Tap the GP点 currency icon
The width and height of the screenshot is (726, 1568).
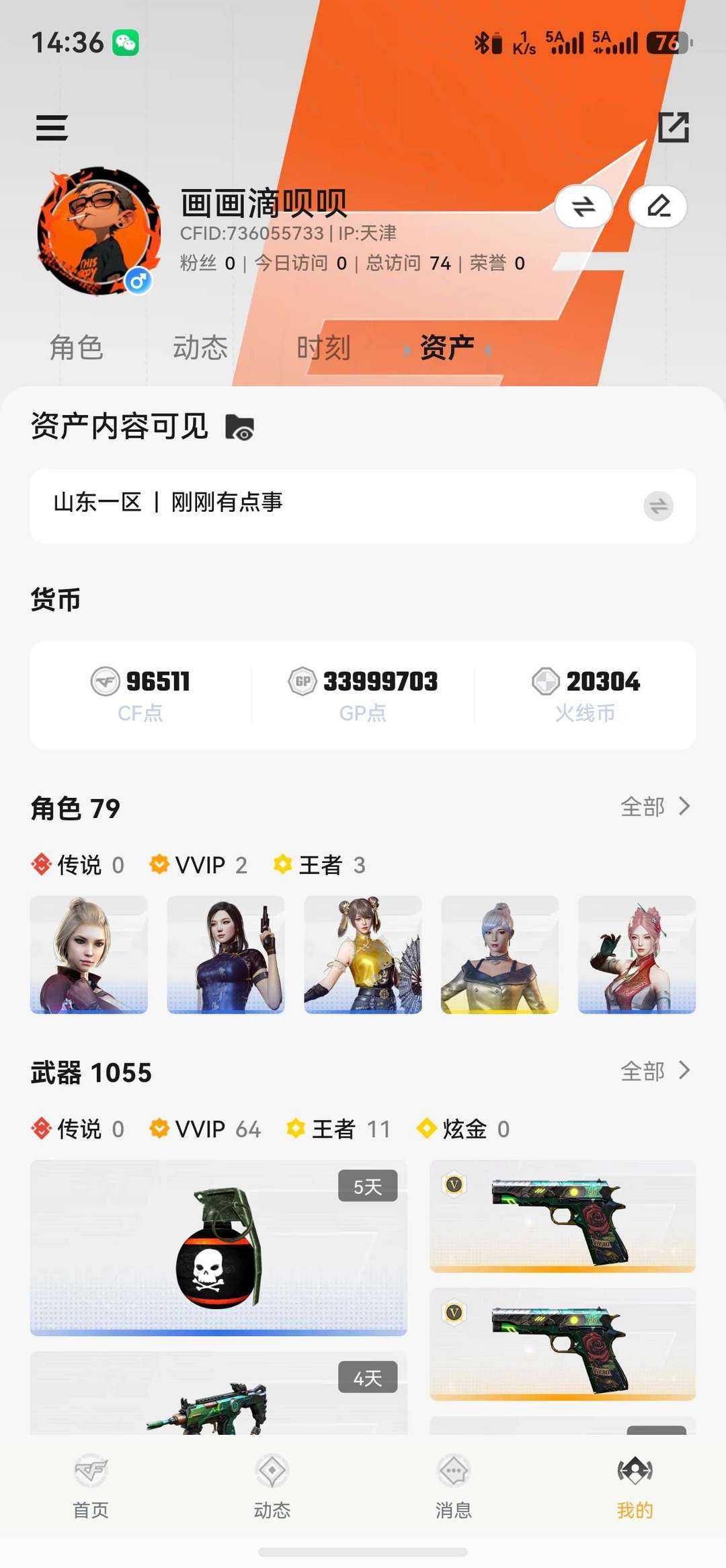(305, 680)
